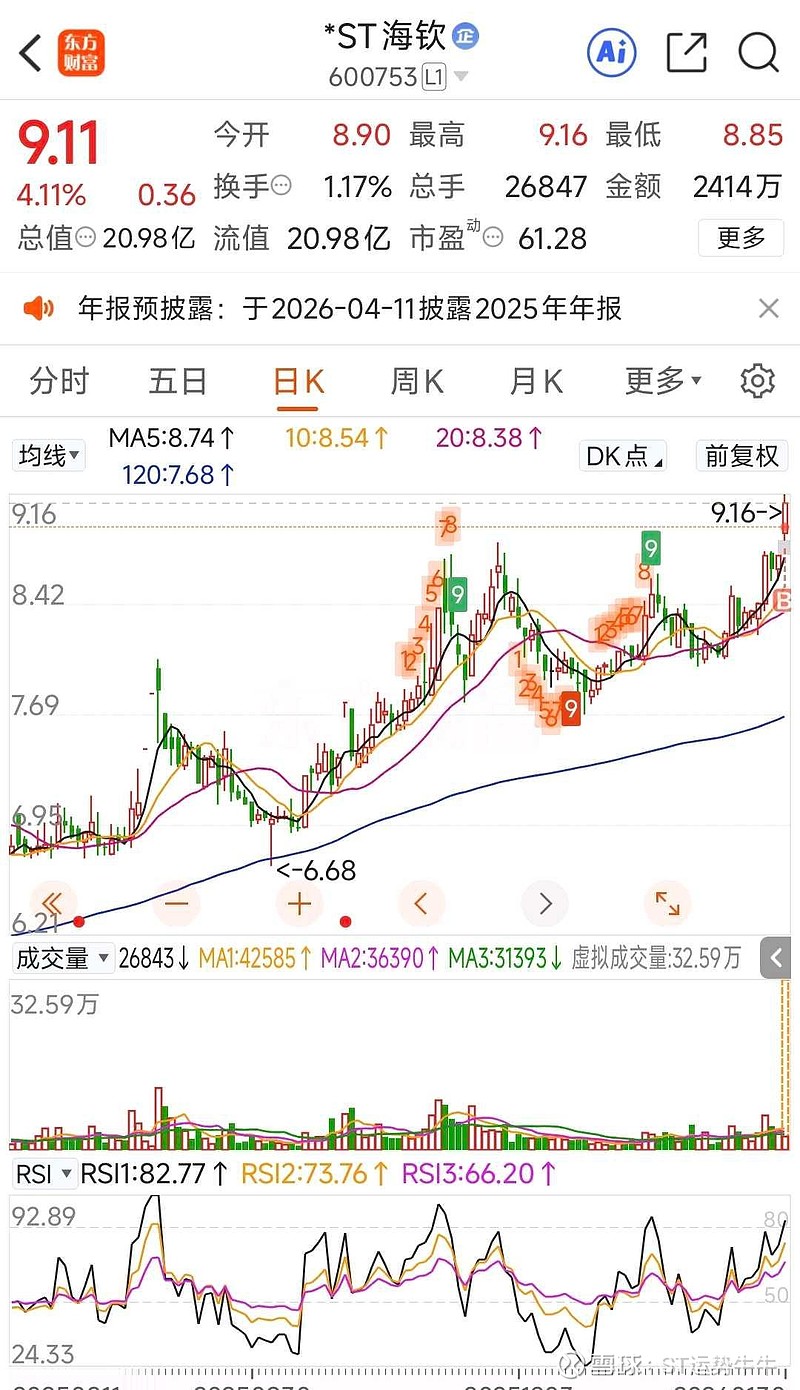
Task: Expand the chart to fullscreen
Action: click(x=667, y=904)
